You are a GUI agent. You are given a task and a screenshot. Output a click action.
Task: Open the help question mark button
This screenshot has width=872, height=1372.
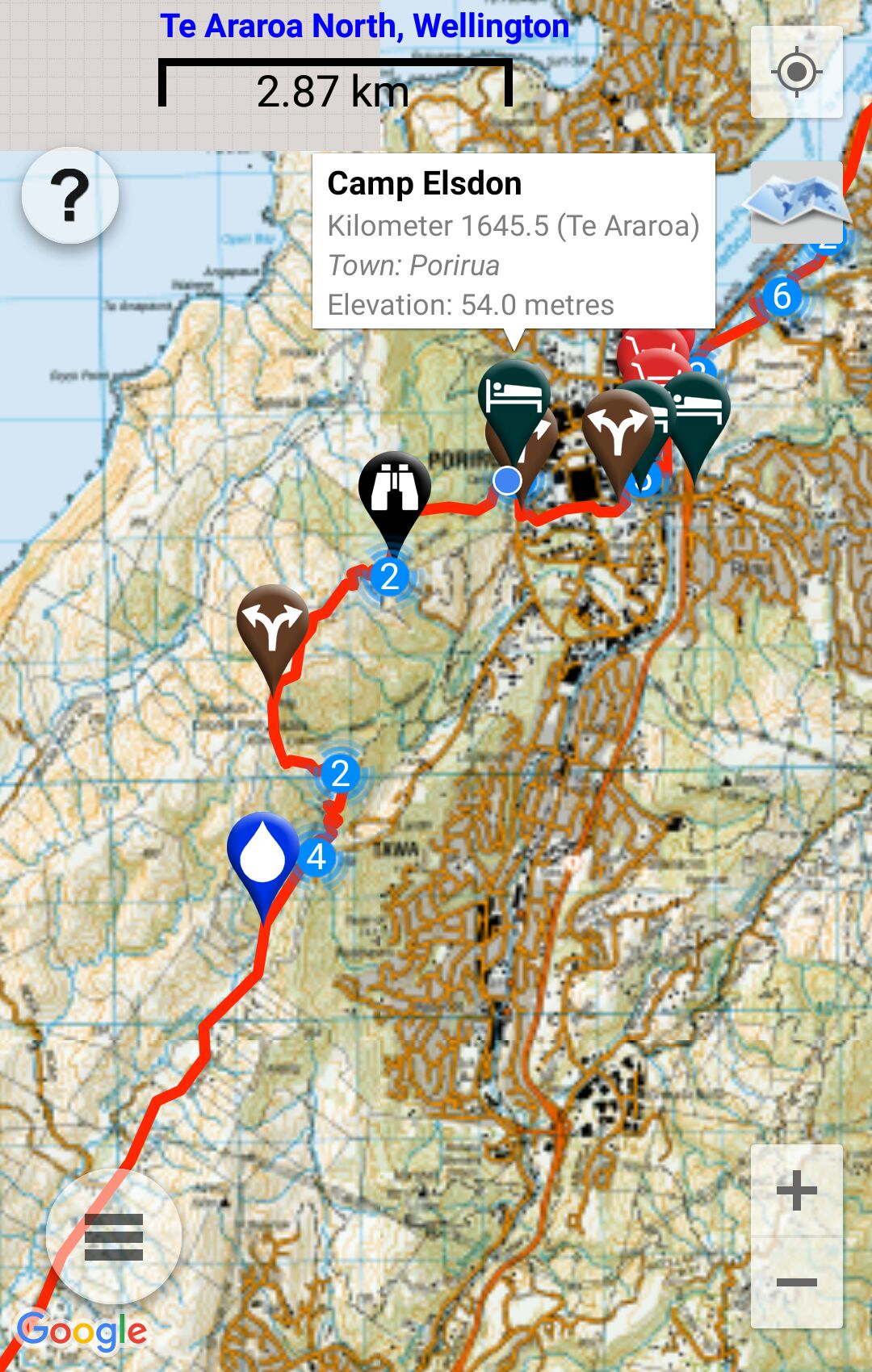(x=70, y=196)
